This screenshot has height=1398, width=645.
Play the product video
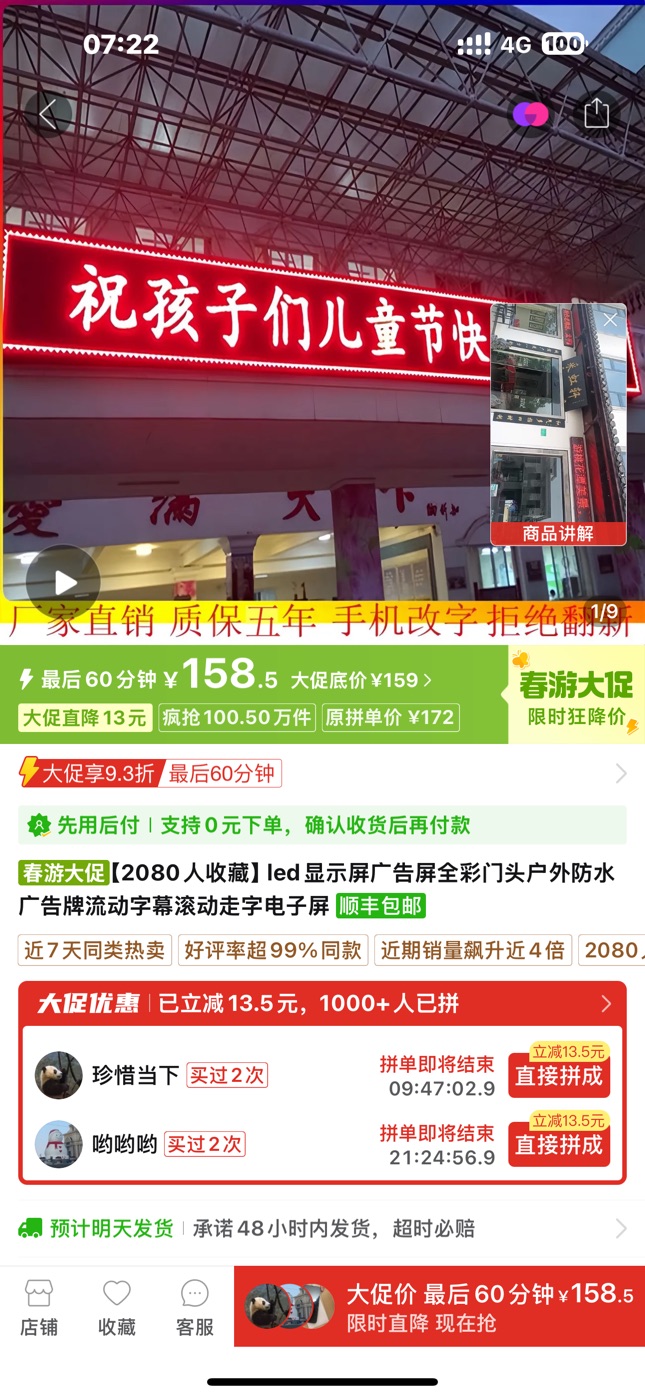pyautogui.click(x=63, y=582)
